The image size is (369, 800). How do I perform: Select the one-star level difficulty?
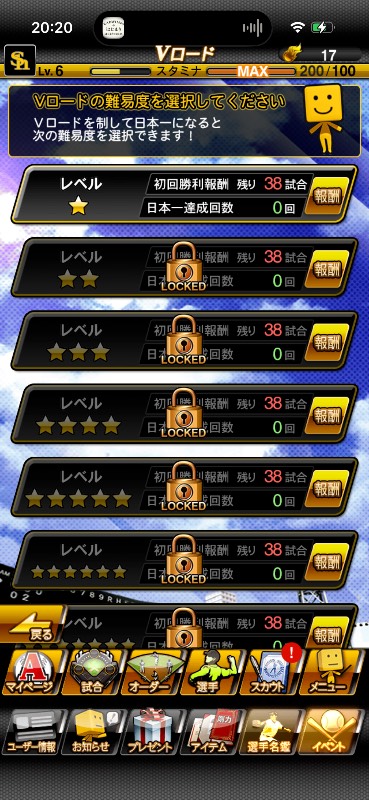pyautogui.click(x=163, y=194)
